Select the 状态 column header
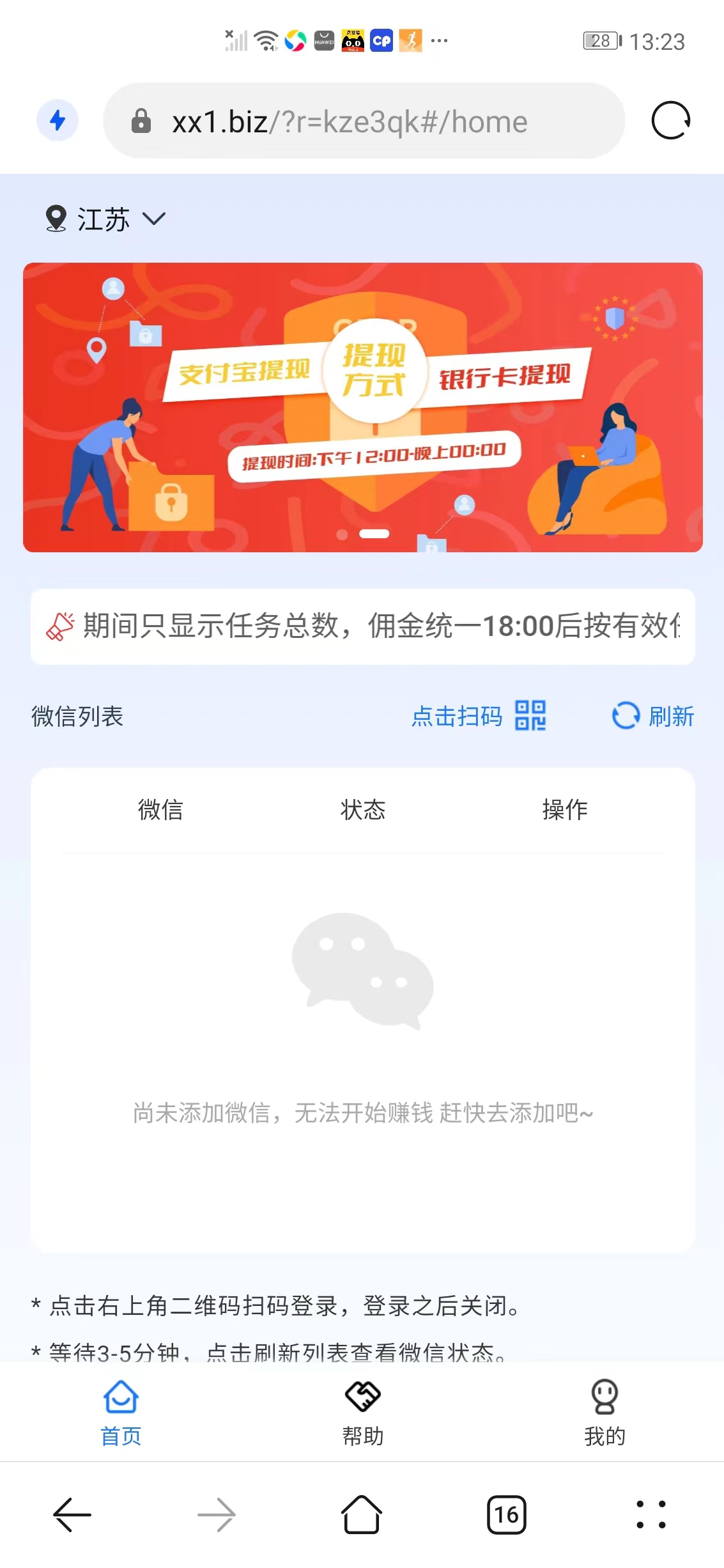724x1568 pixels. click(x=362, y=809)
